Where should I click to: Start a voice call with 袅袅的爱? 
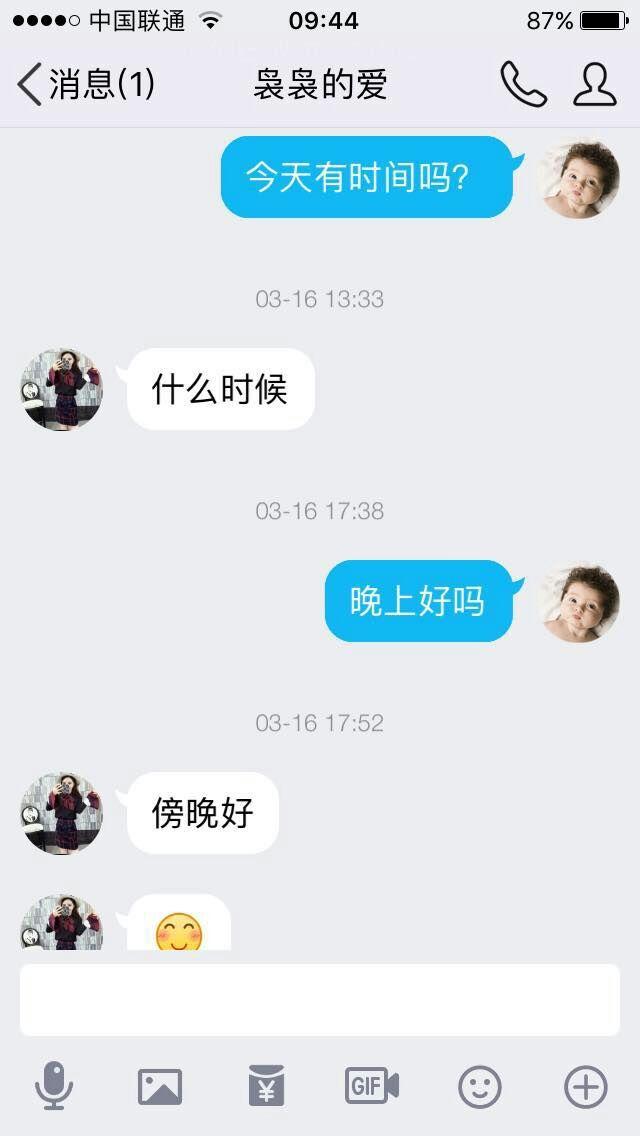[x=523, y=84]
